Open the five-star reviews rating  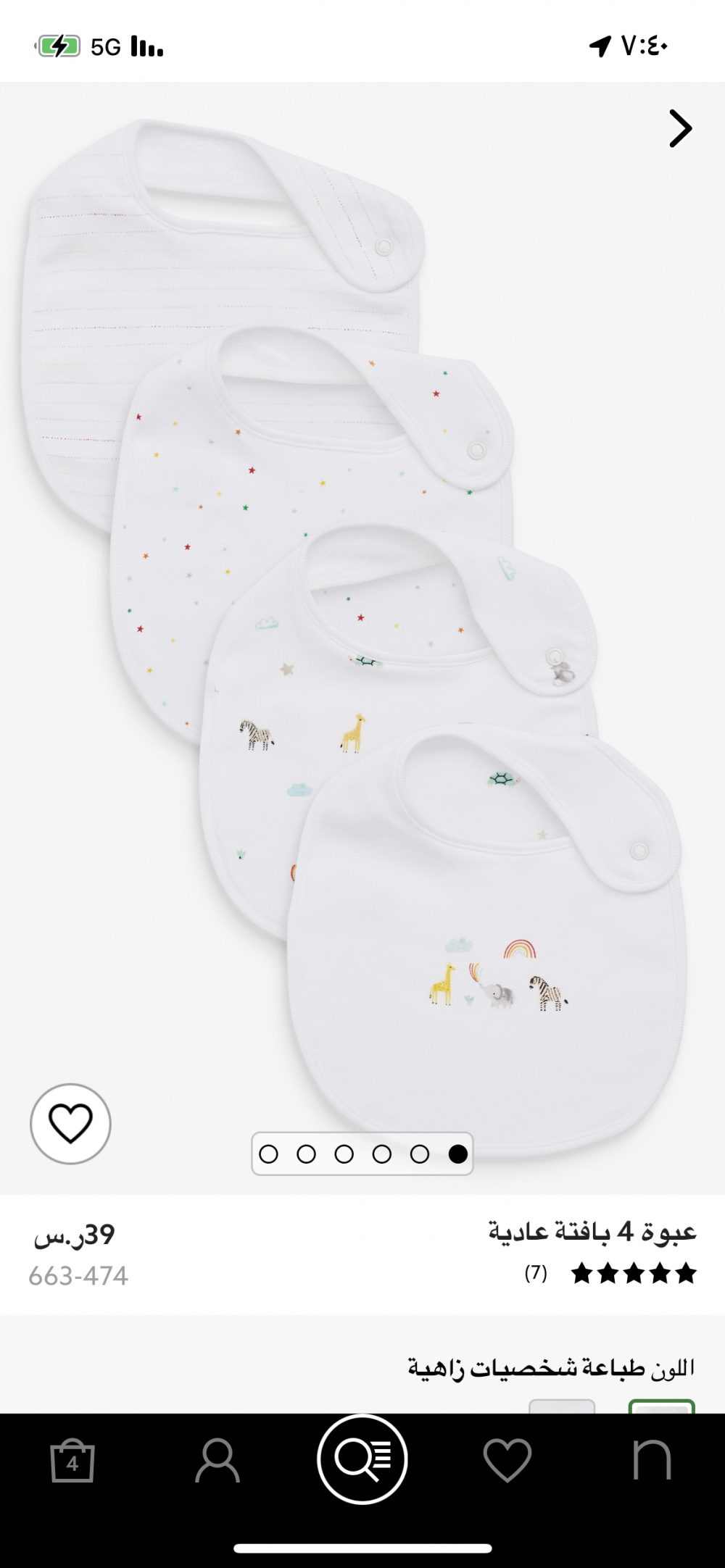[633, 1273]
